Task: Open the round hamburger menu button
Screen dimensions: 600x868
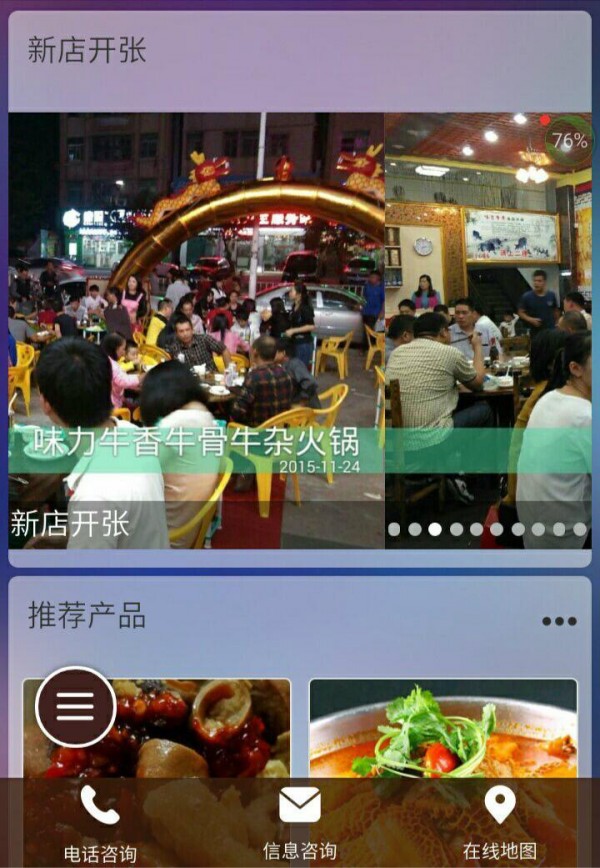Action: coord(75,706)
